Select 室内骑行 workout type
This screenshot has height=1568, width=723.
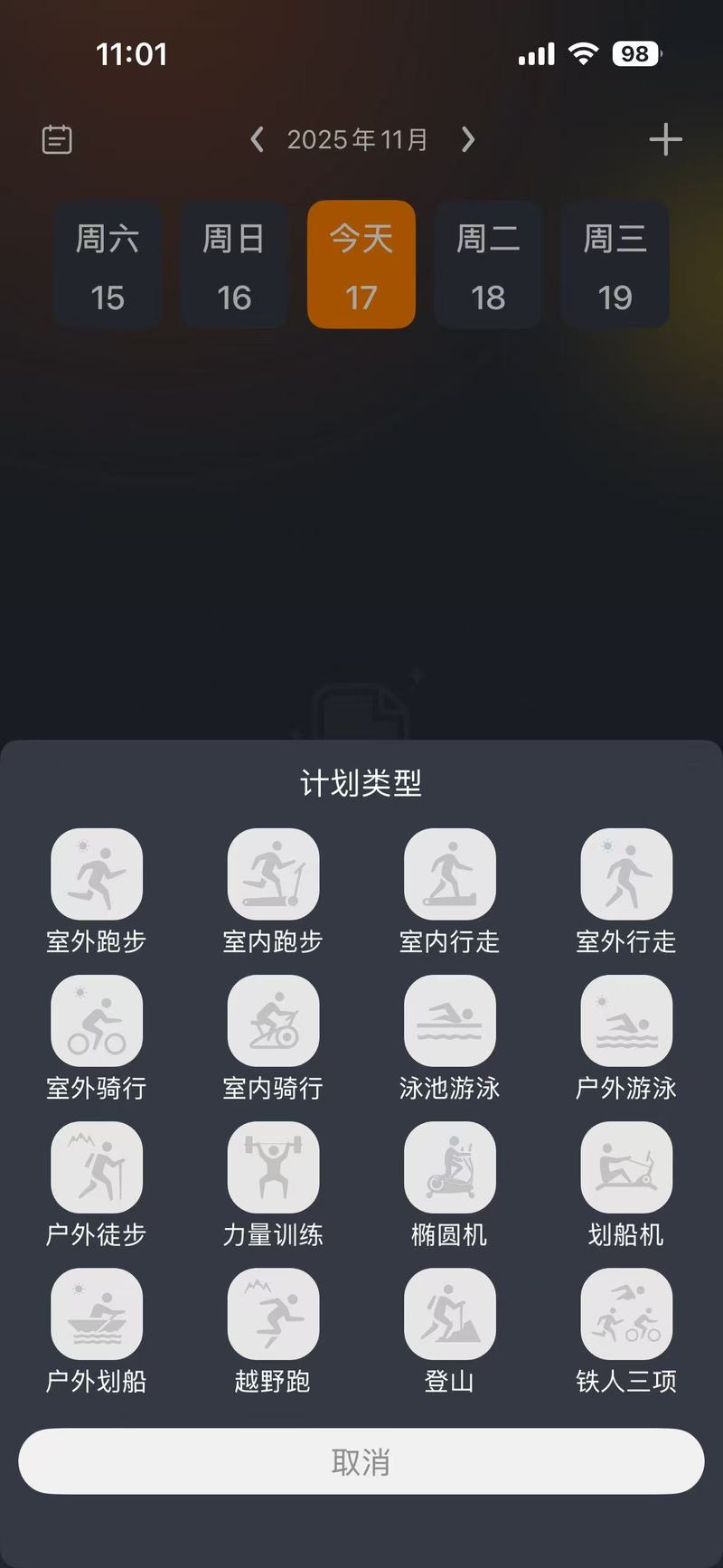(273, 1021)
